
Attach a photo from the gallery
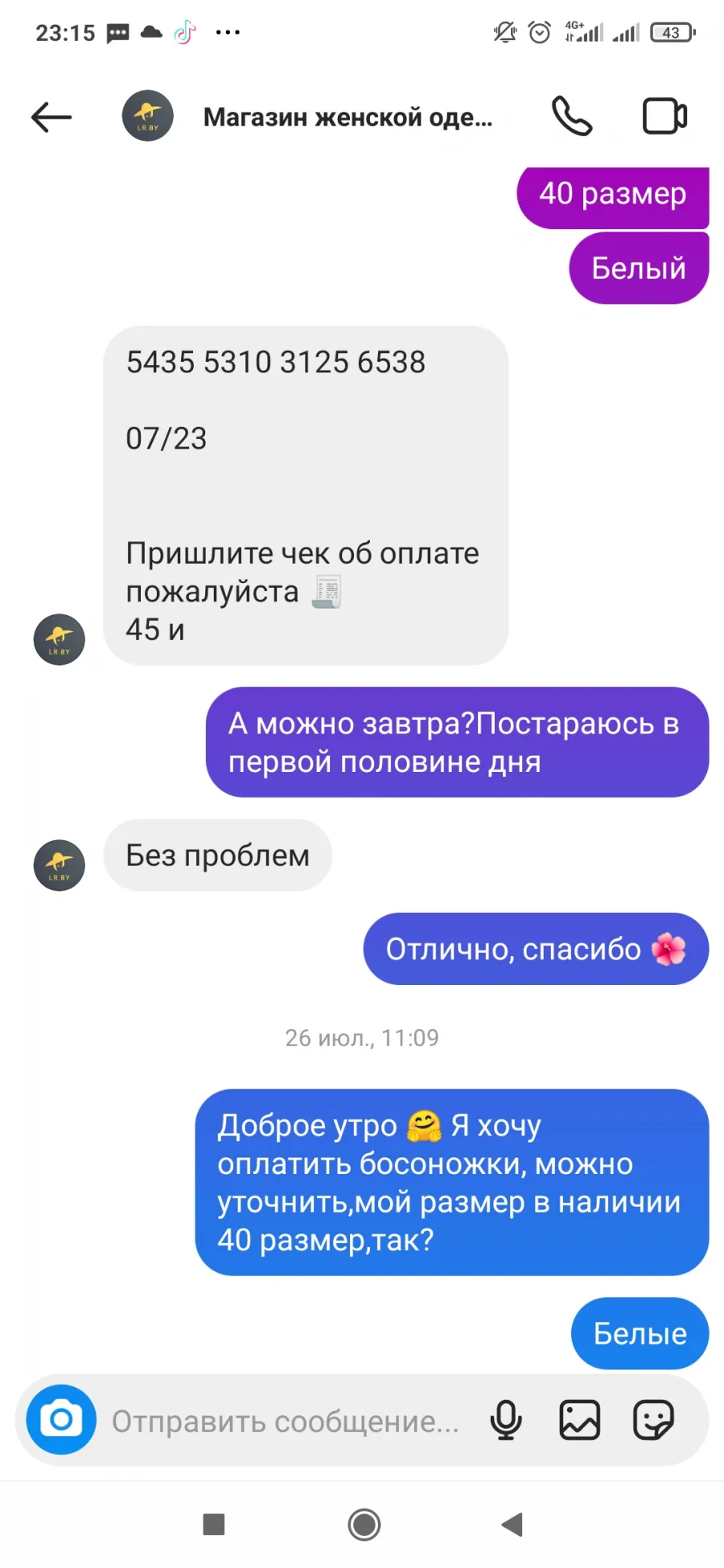pos(580,1420)
